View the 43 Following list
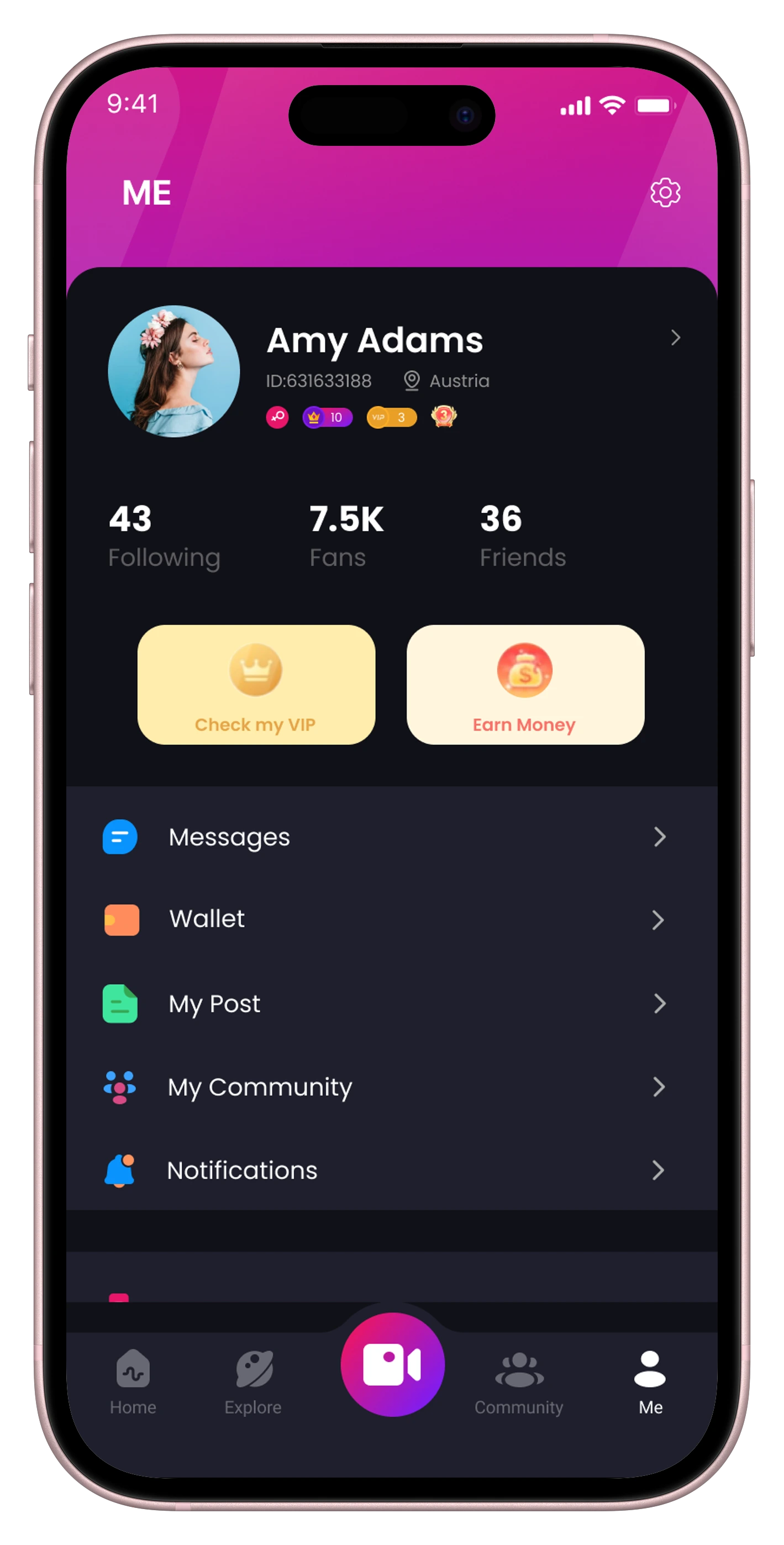The height and width of the screenshot is (1545, 784). pyautogui.click(x=164, y=535)
